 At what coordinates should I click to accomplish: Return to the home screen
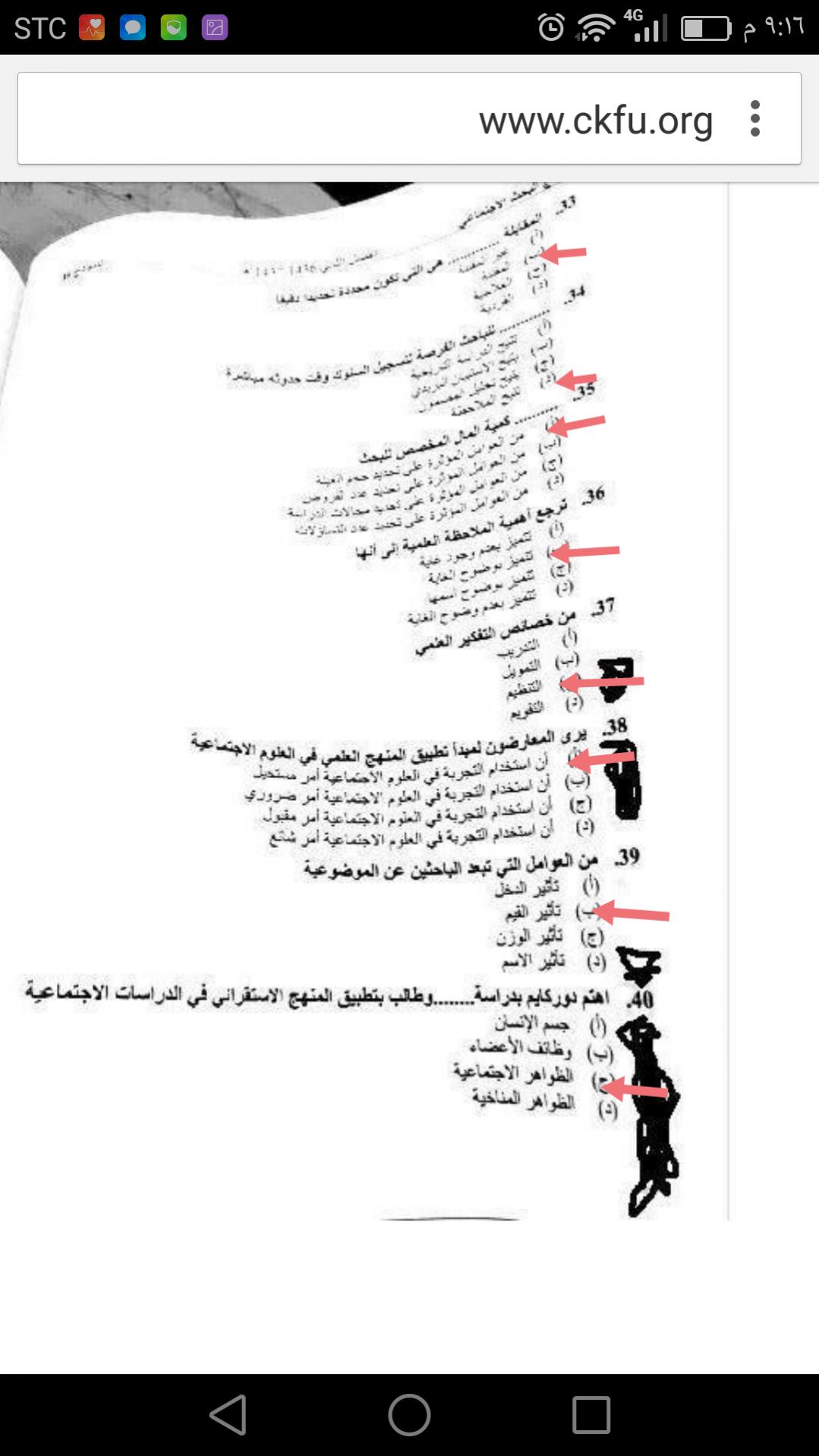[409, 1414]
